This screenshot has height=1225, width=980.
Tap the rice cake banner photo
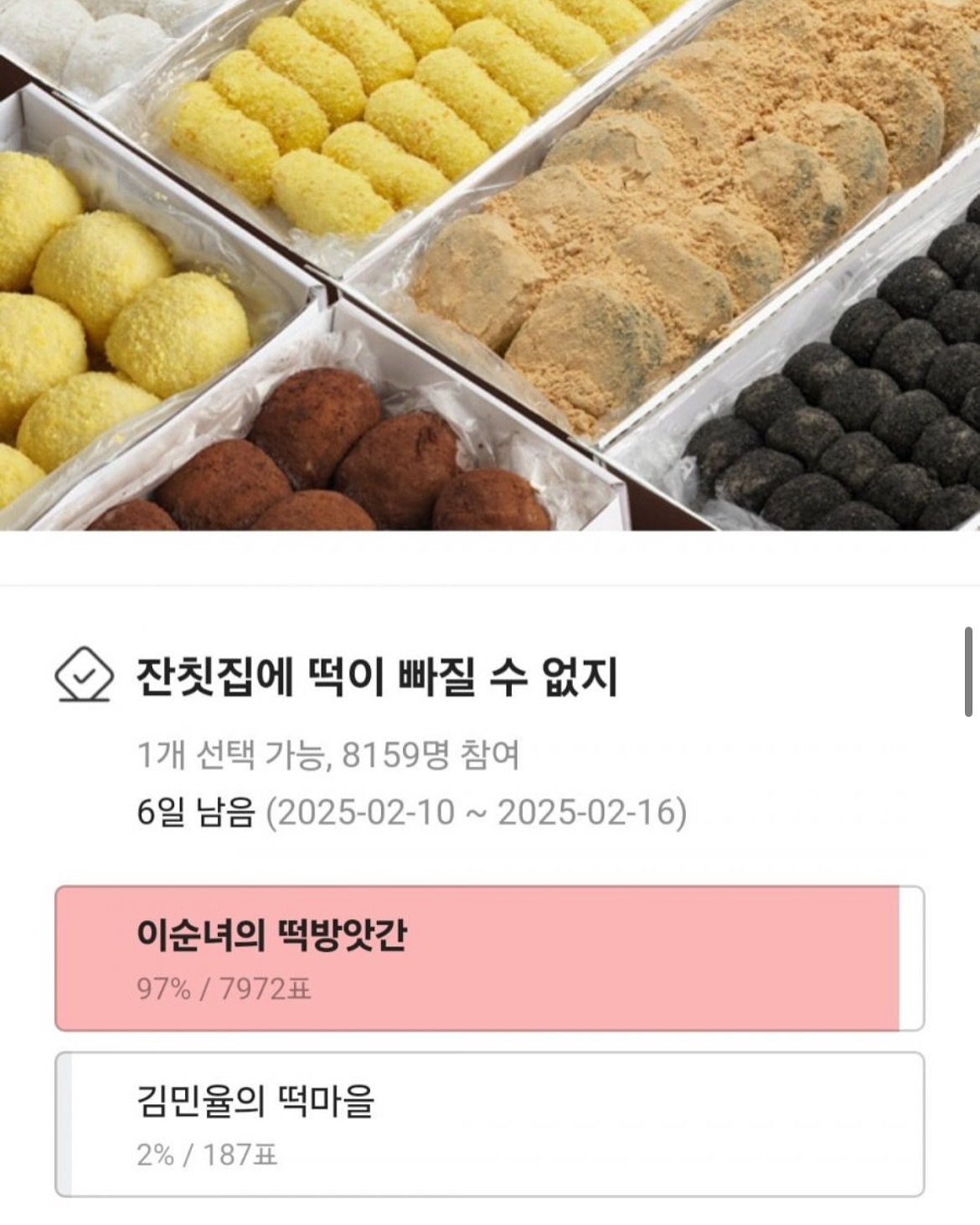(x=490, y=268)
